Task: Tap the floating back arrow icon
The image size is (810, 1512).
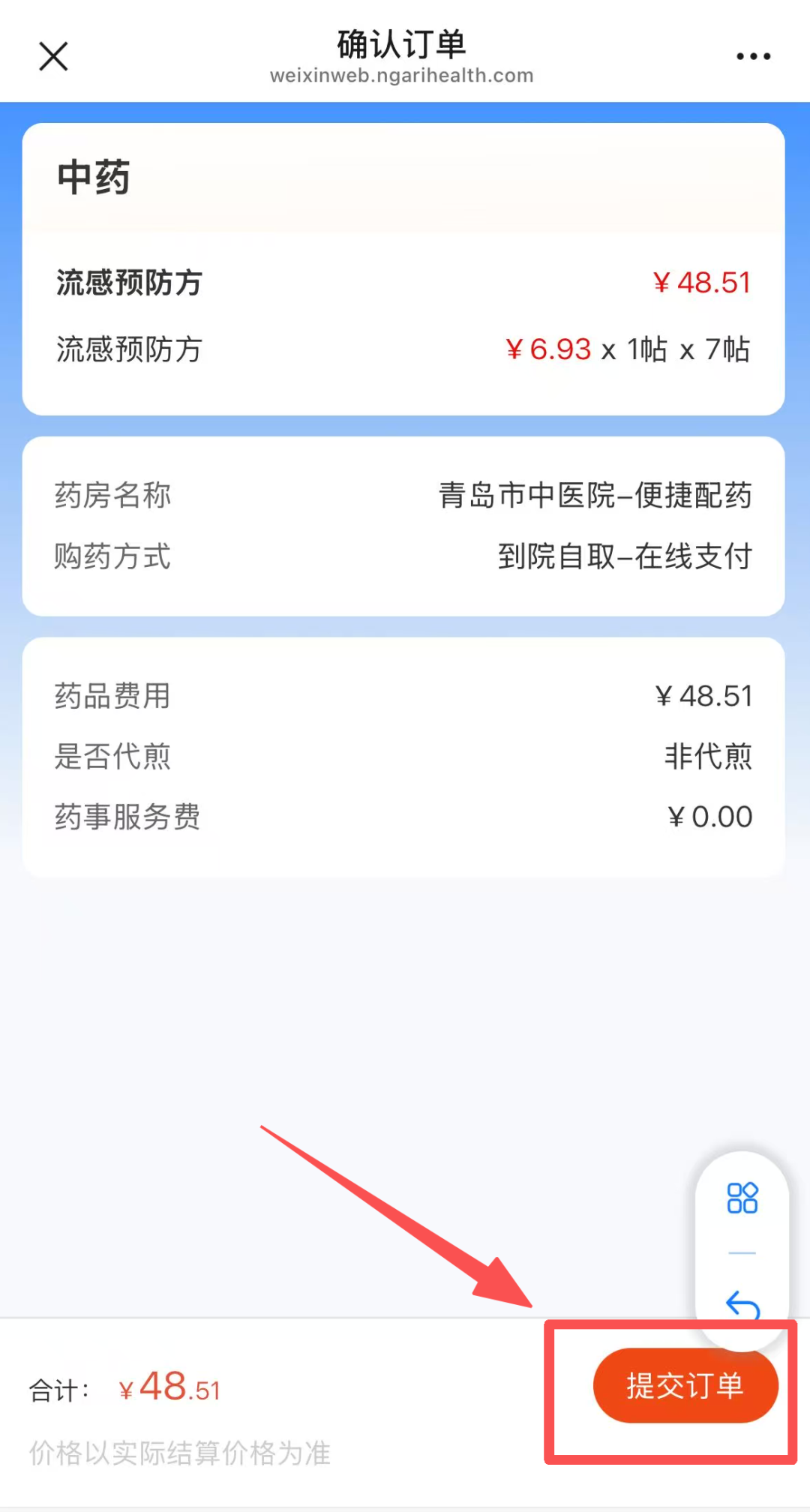Action: click(x=742, y=1305)
